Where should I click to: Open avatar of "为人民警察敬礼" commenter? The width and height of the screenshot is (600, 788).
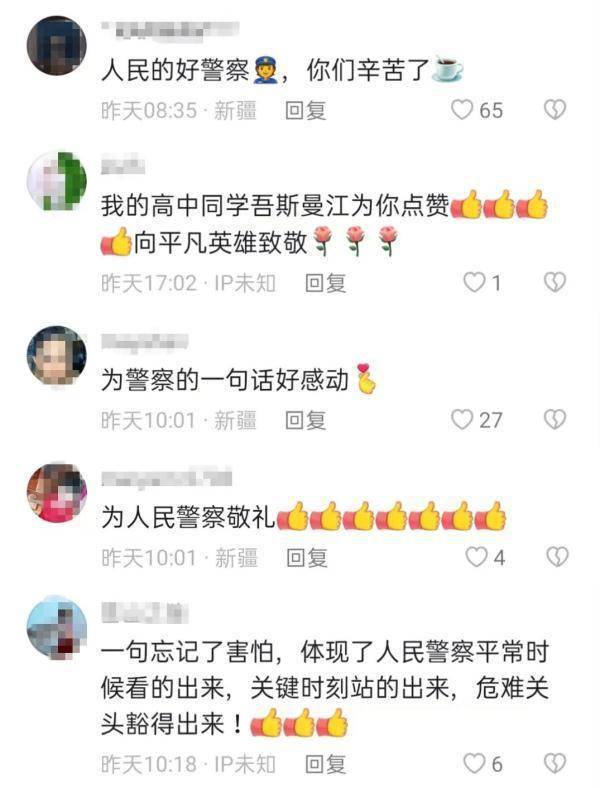[56, 493]
